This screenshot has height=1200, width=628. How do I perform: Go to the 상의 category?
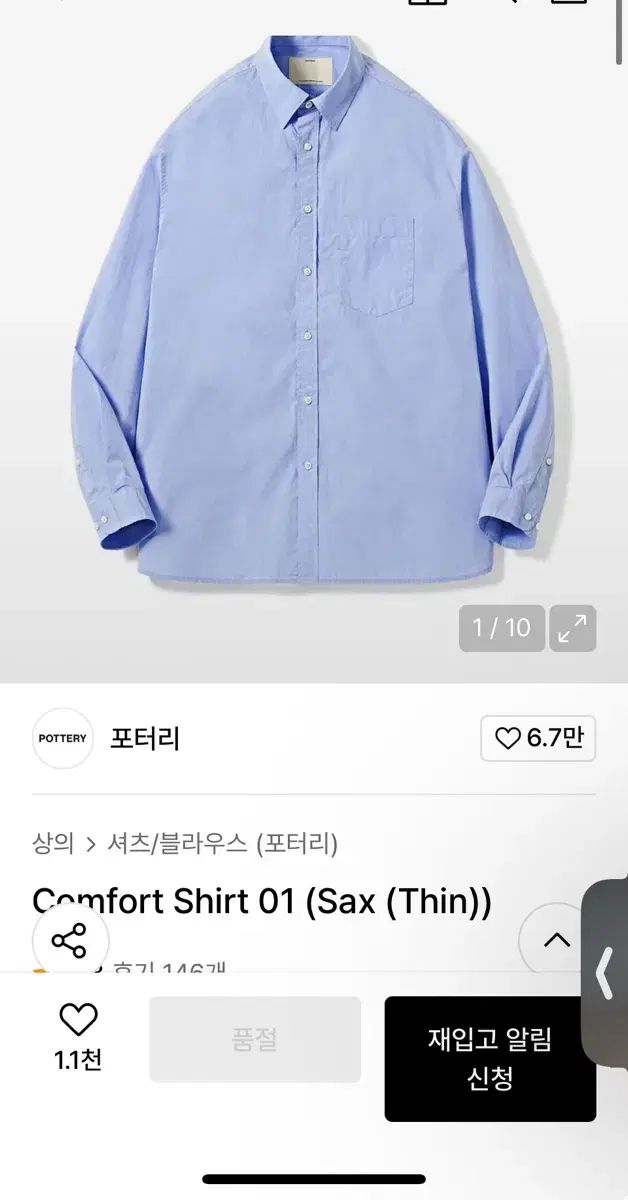pos(53,843)
